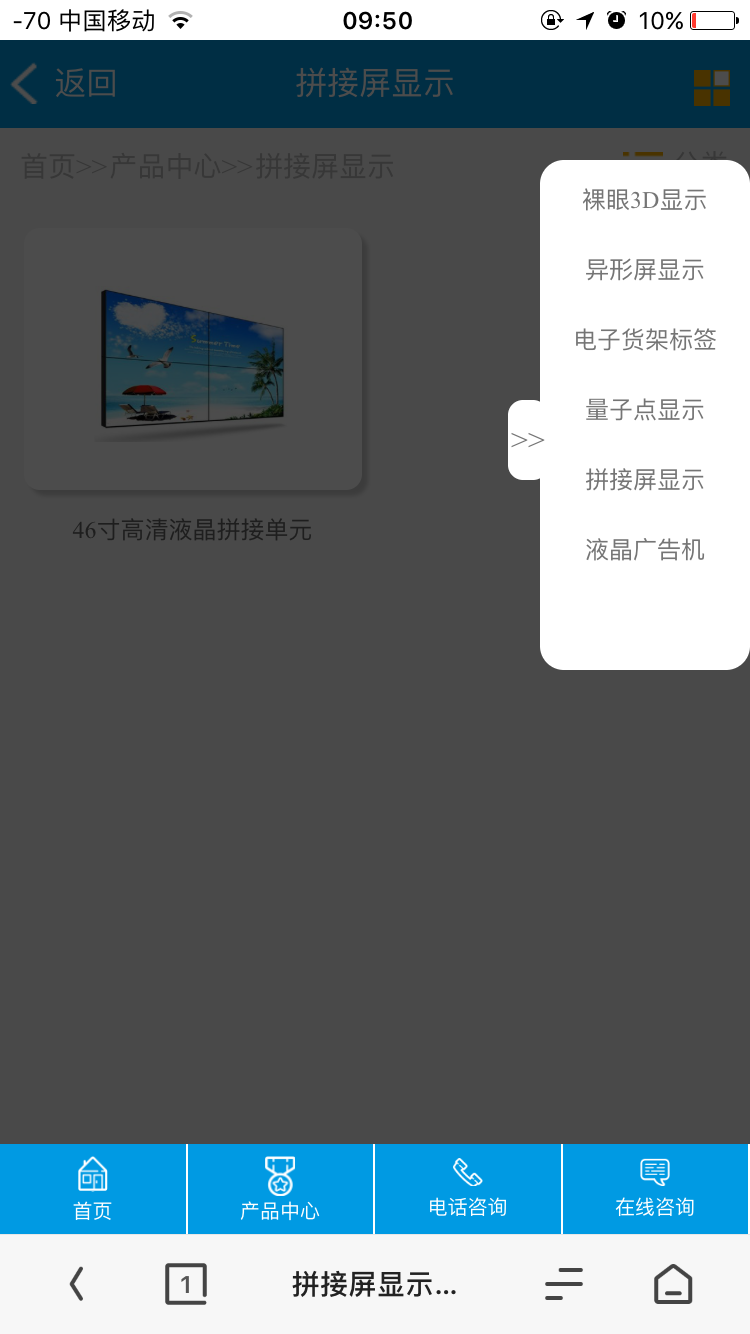Go to 首页 in the bottom bar
This screenshot has width=750, height=1334.
coord(93,1189)
